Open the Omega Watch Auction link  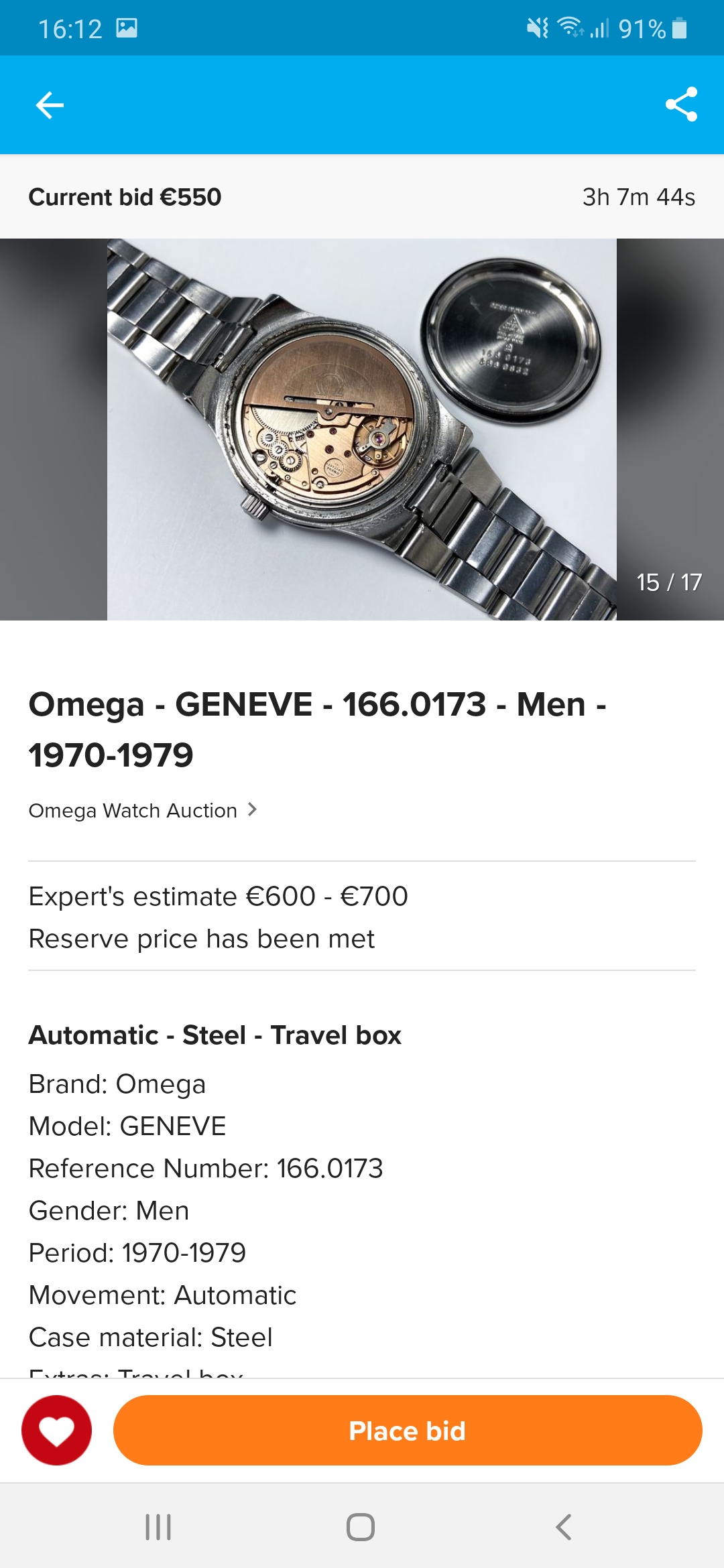point(143,810)
